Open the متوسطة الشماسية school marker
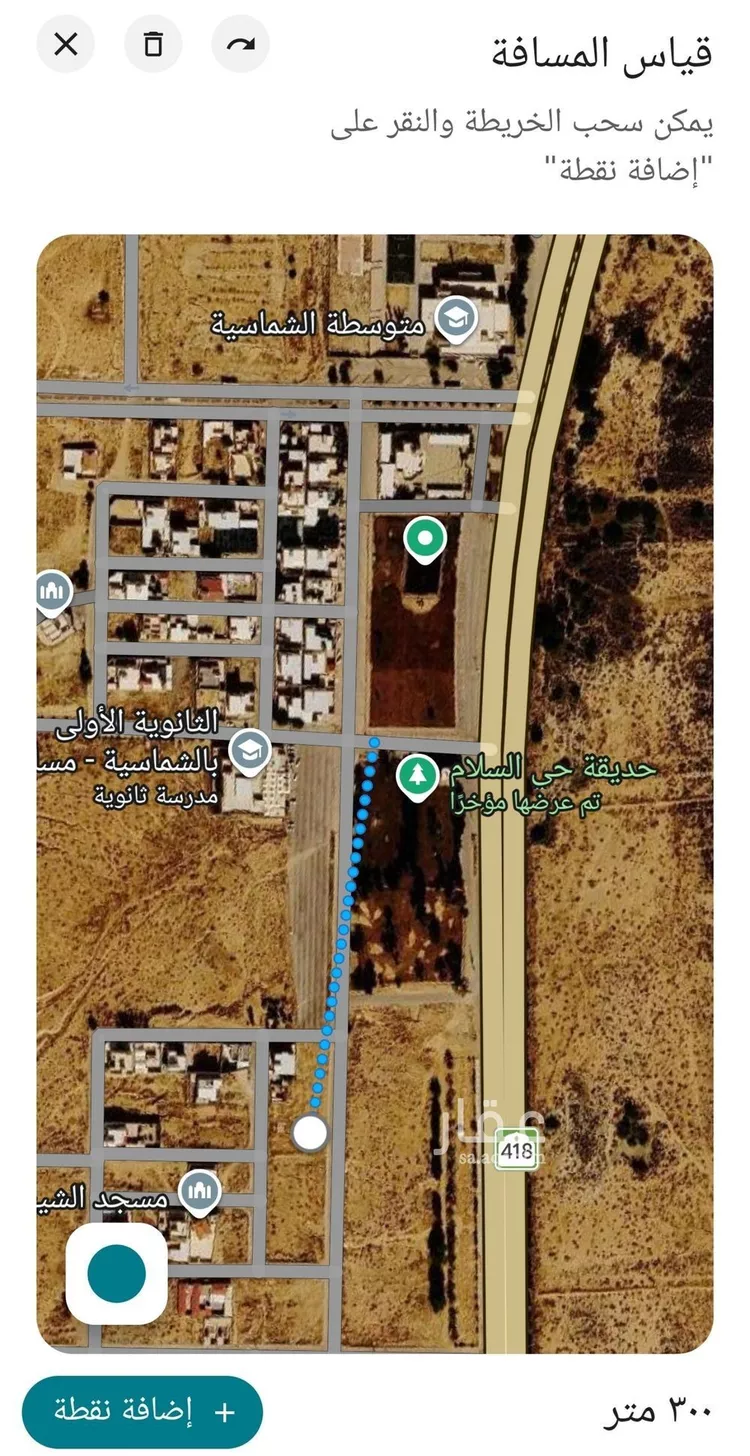The image size is (750, 1456). point(458,320)
